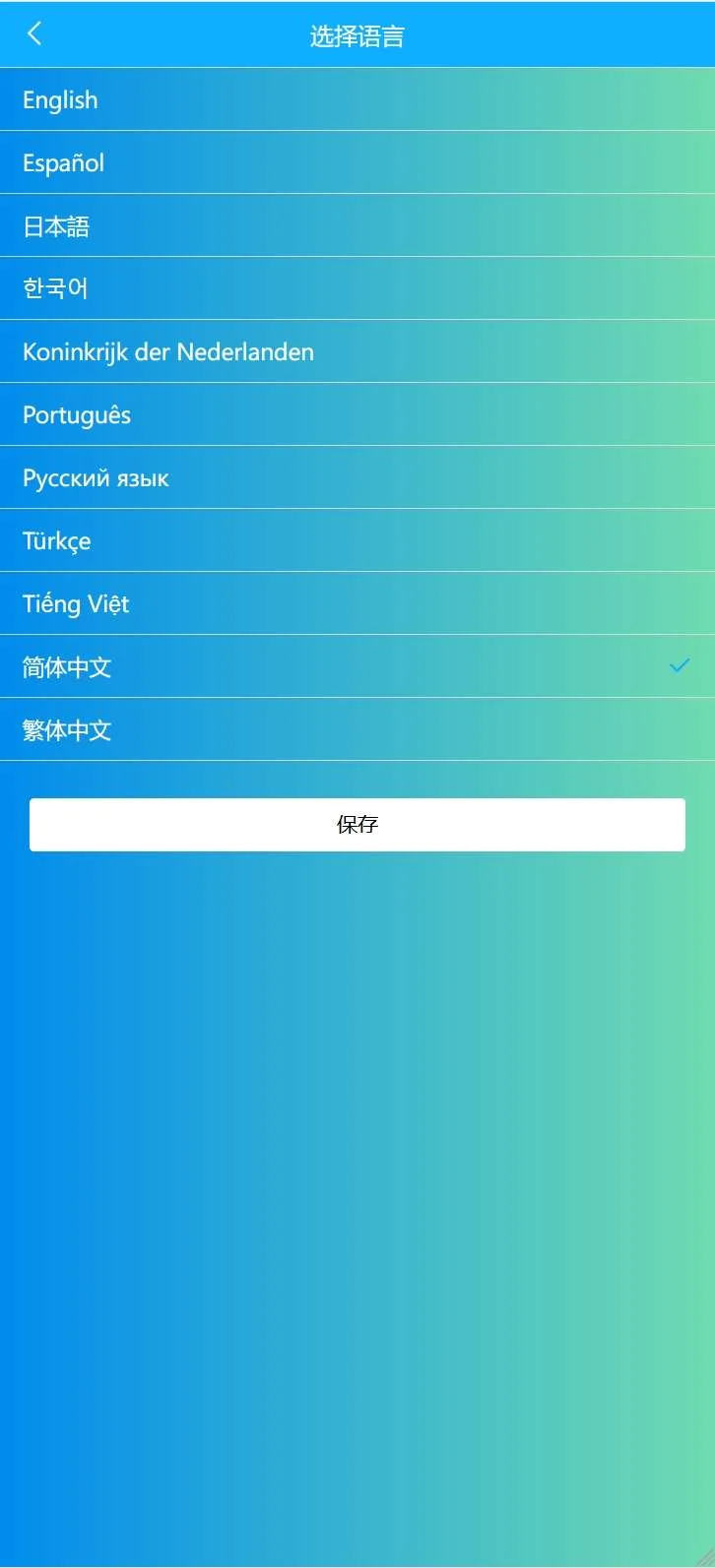Select English as the language
Screen dimensions: 715x1568
click(61, 100)
